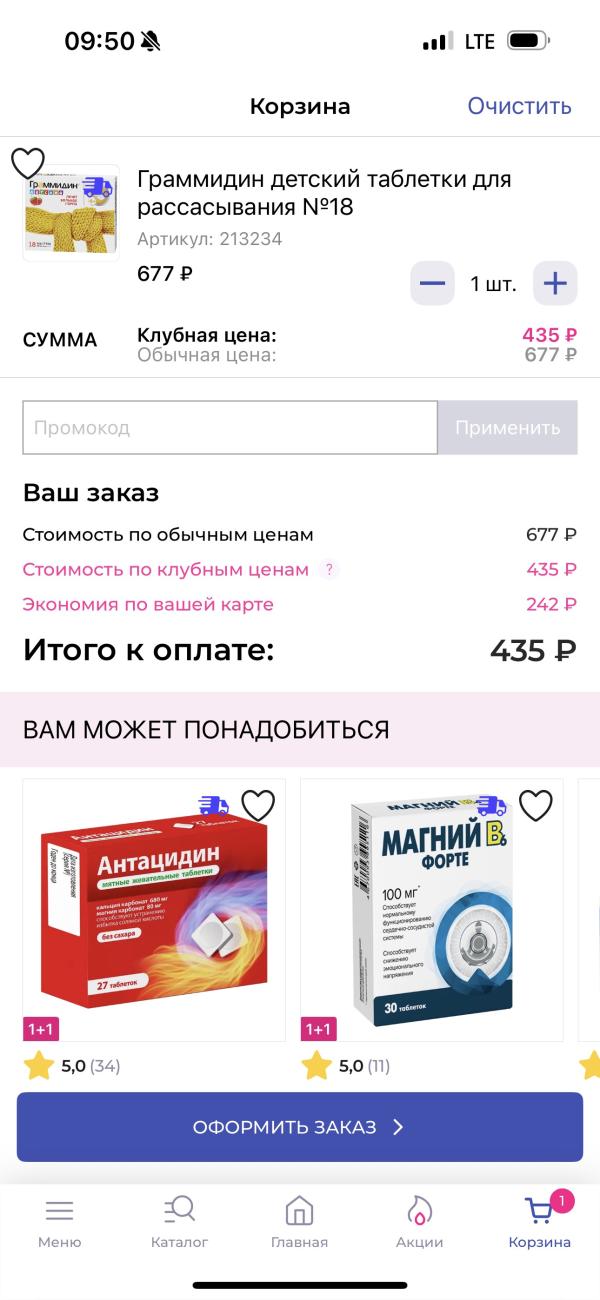Increase Граммидин quantity with the plus button

click(x=555, y=283)
